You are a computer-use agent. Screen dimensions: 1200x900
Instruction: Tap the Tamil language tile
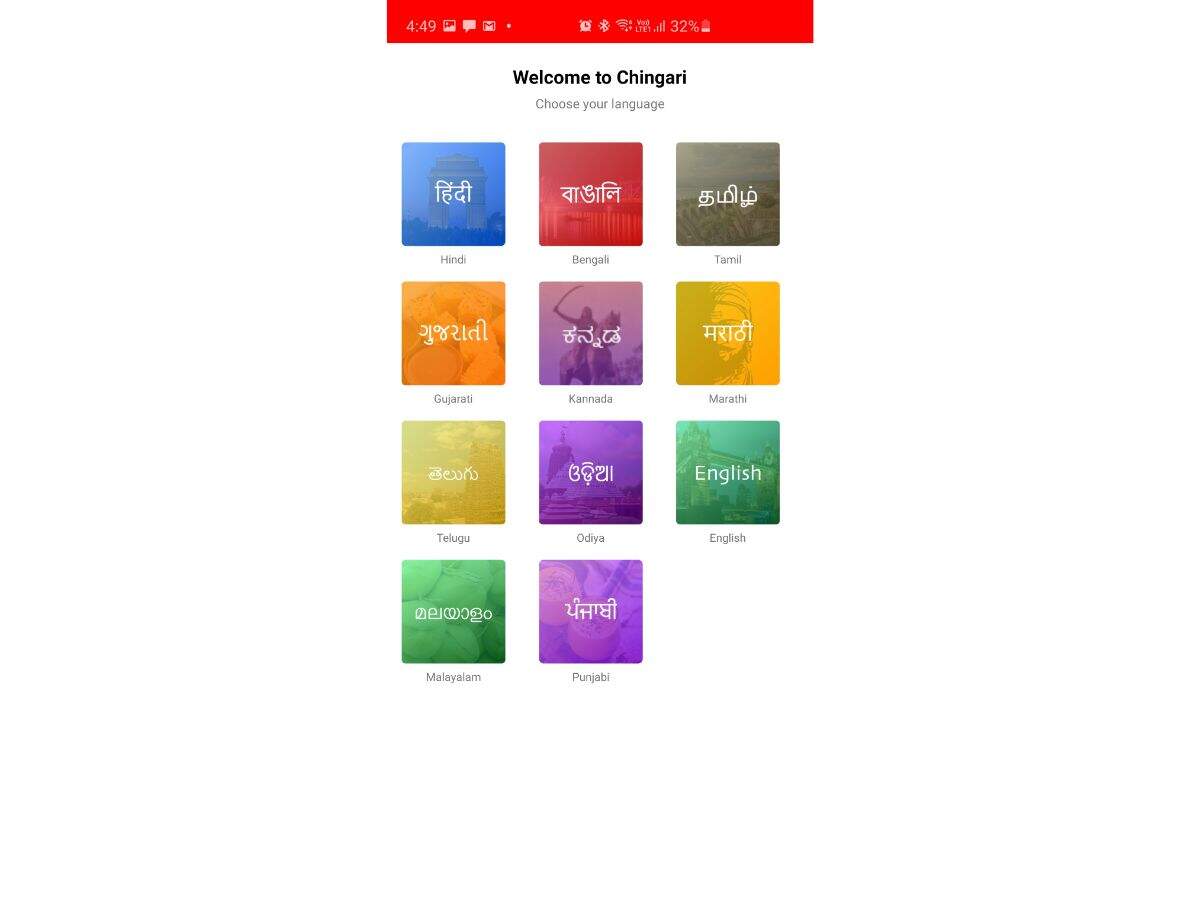coord(727,194)
